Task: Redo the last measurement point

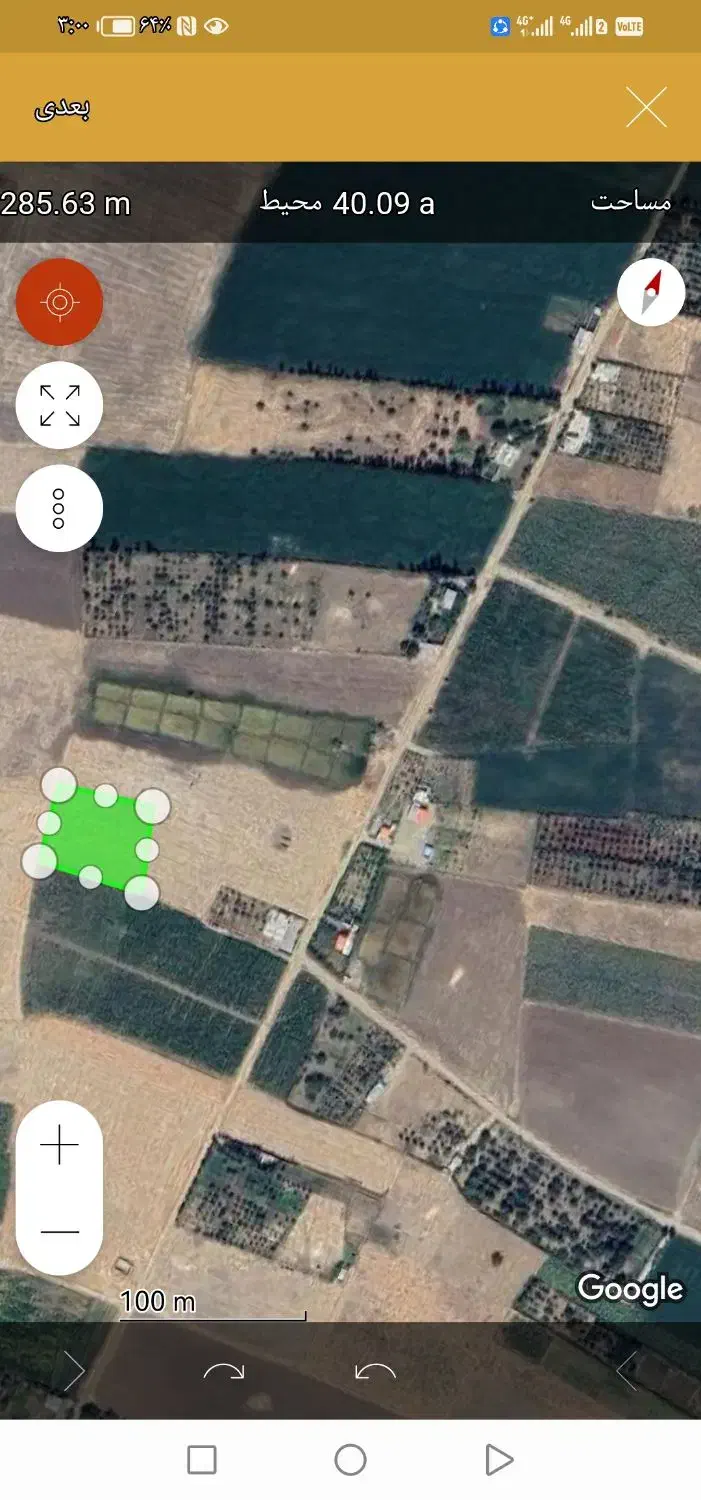Action: point(224,1371)
